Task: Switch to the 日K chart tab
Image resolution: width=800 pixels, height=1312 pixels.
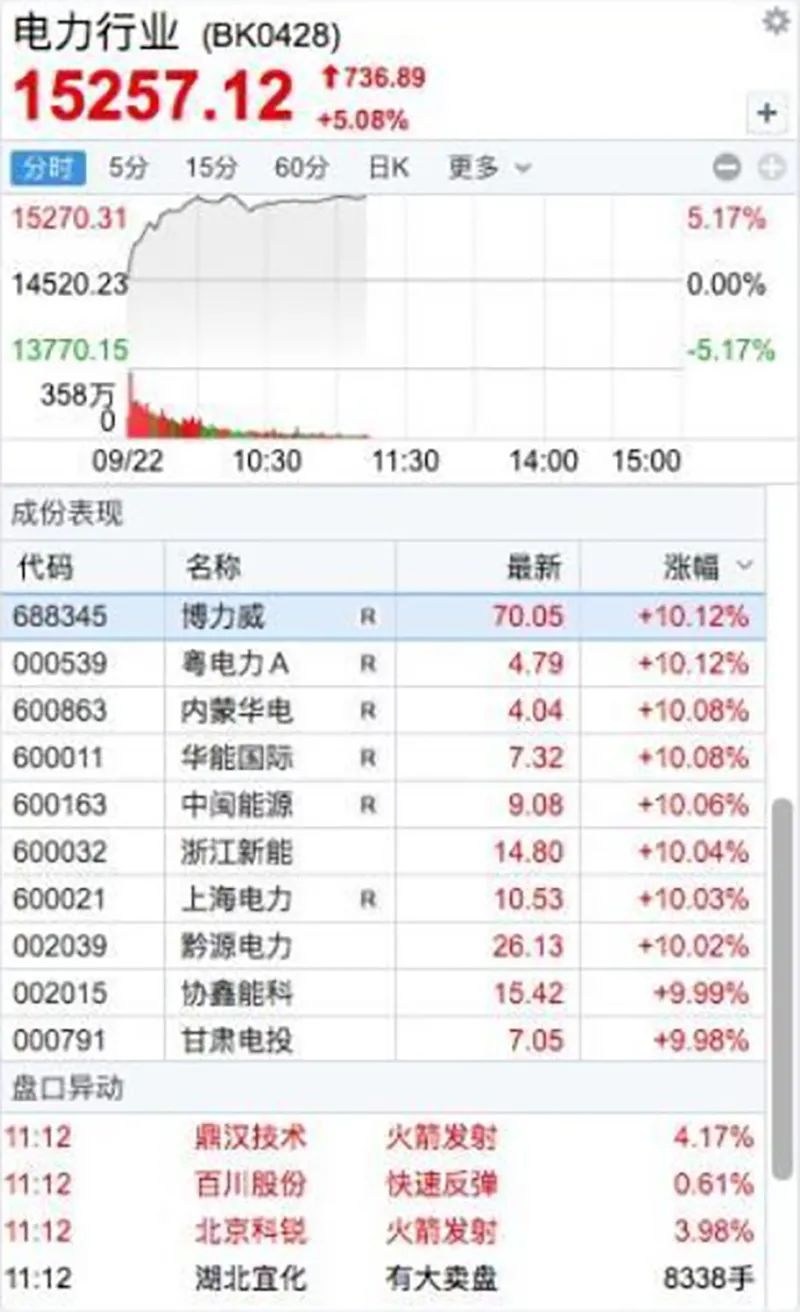Action: 388,168
